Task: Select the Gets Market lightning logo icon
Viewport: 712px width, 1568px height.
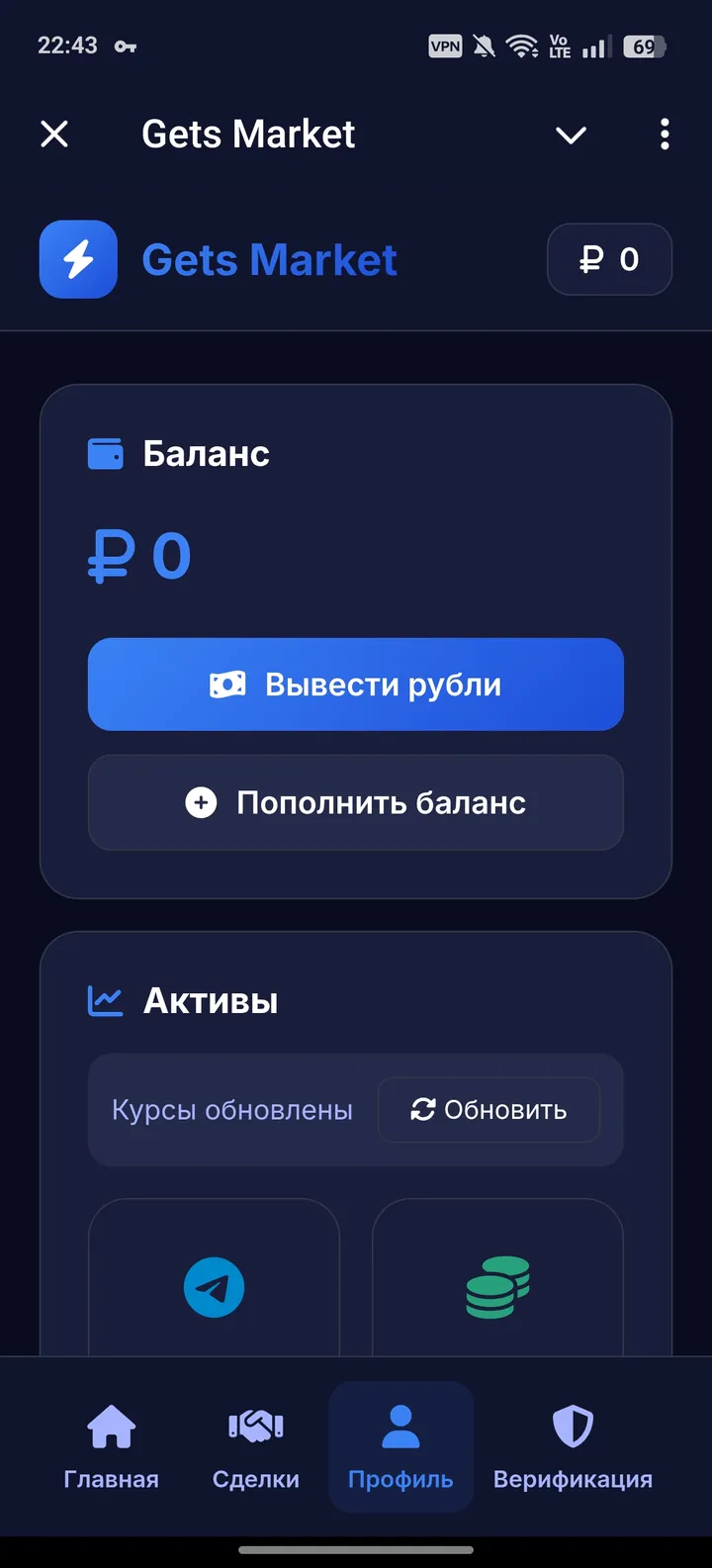Action: click(78, 259)
